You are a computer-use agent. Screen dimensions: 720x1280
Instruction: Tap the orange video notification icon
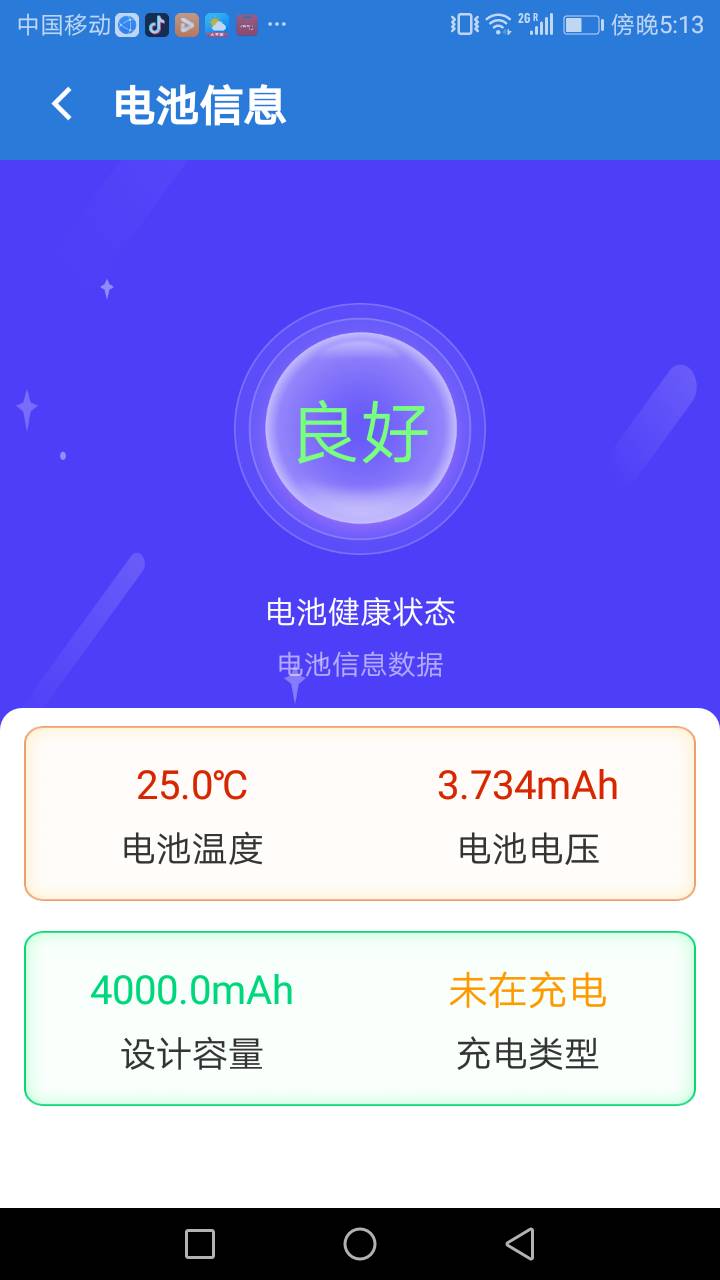(185, 25)
